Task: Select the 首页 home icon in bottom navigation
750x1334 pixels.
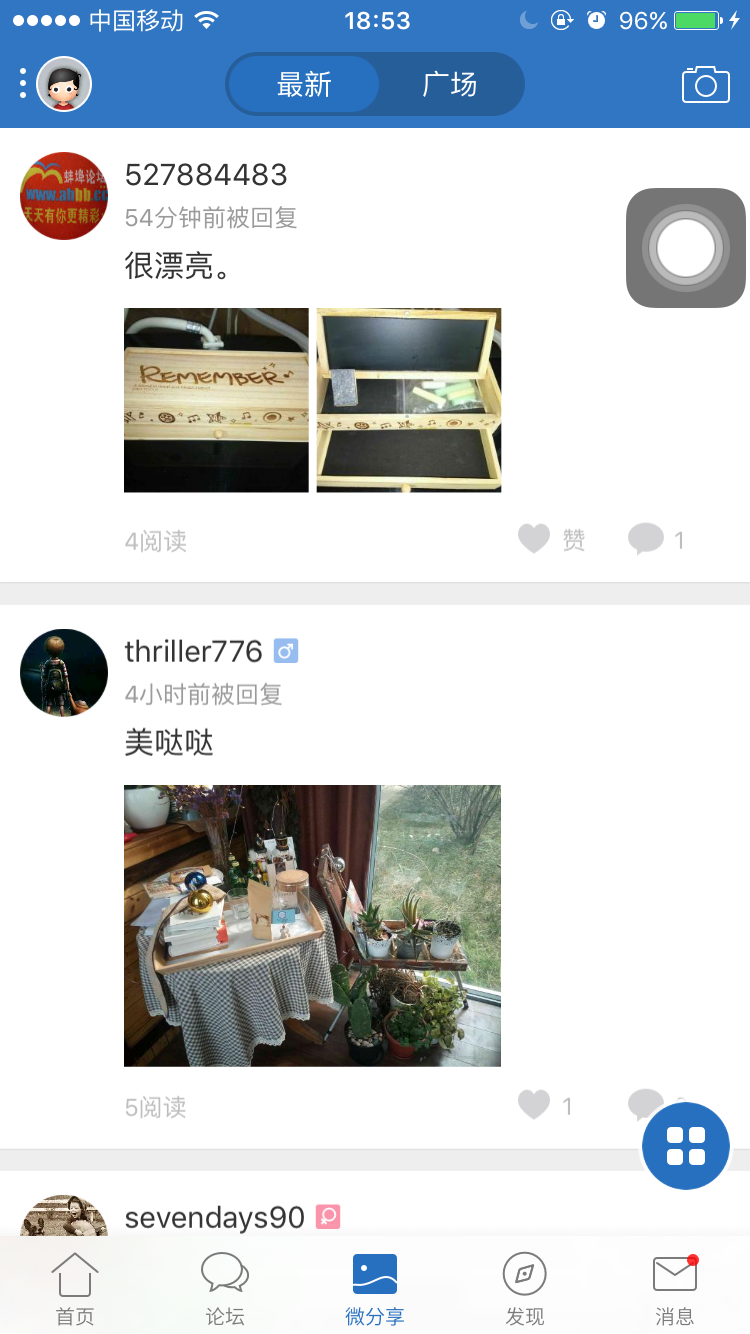Action: (x=75, y=1285)
